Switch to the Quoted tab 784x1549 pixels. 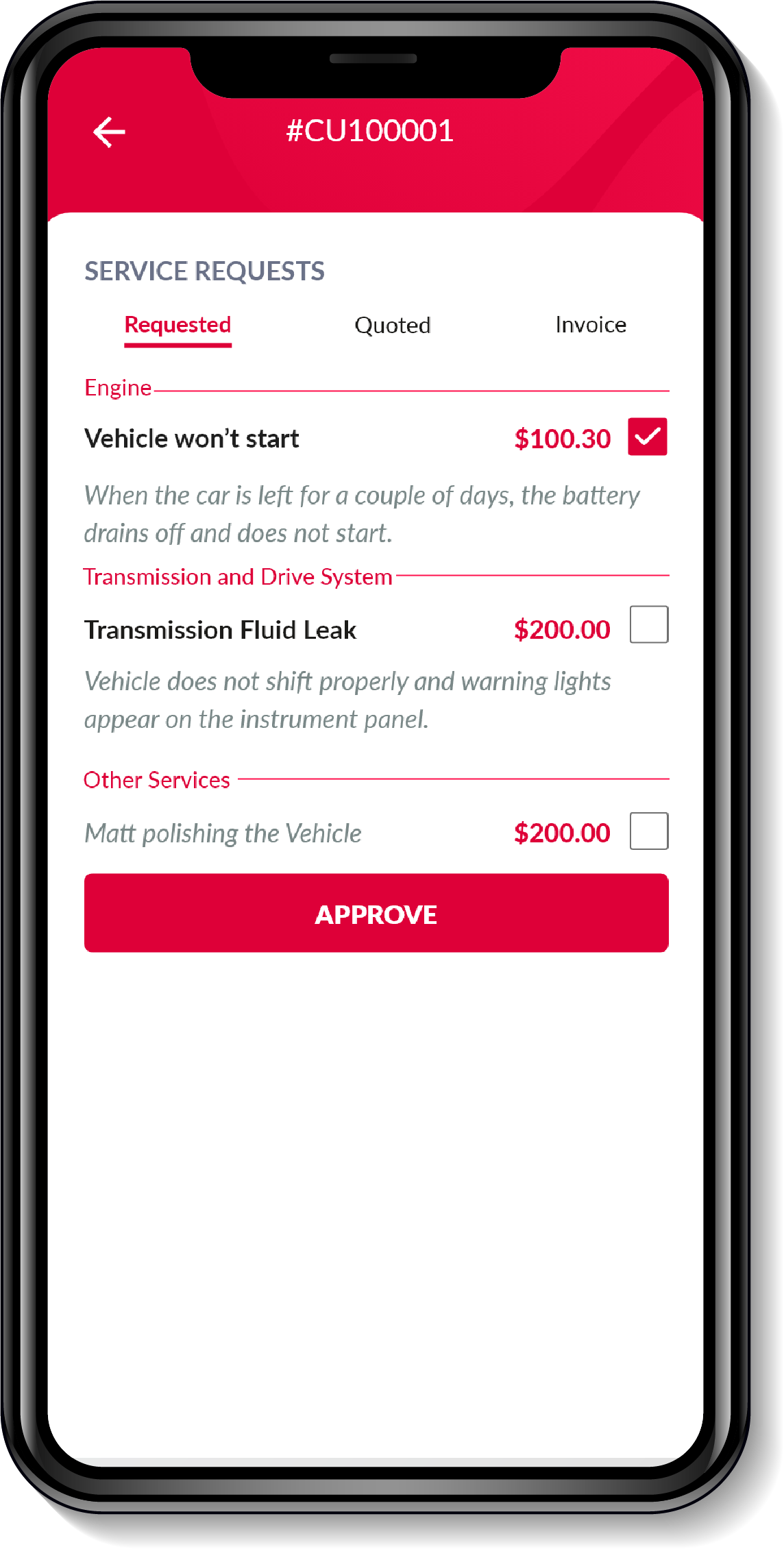(x=392, y=325)
